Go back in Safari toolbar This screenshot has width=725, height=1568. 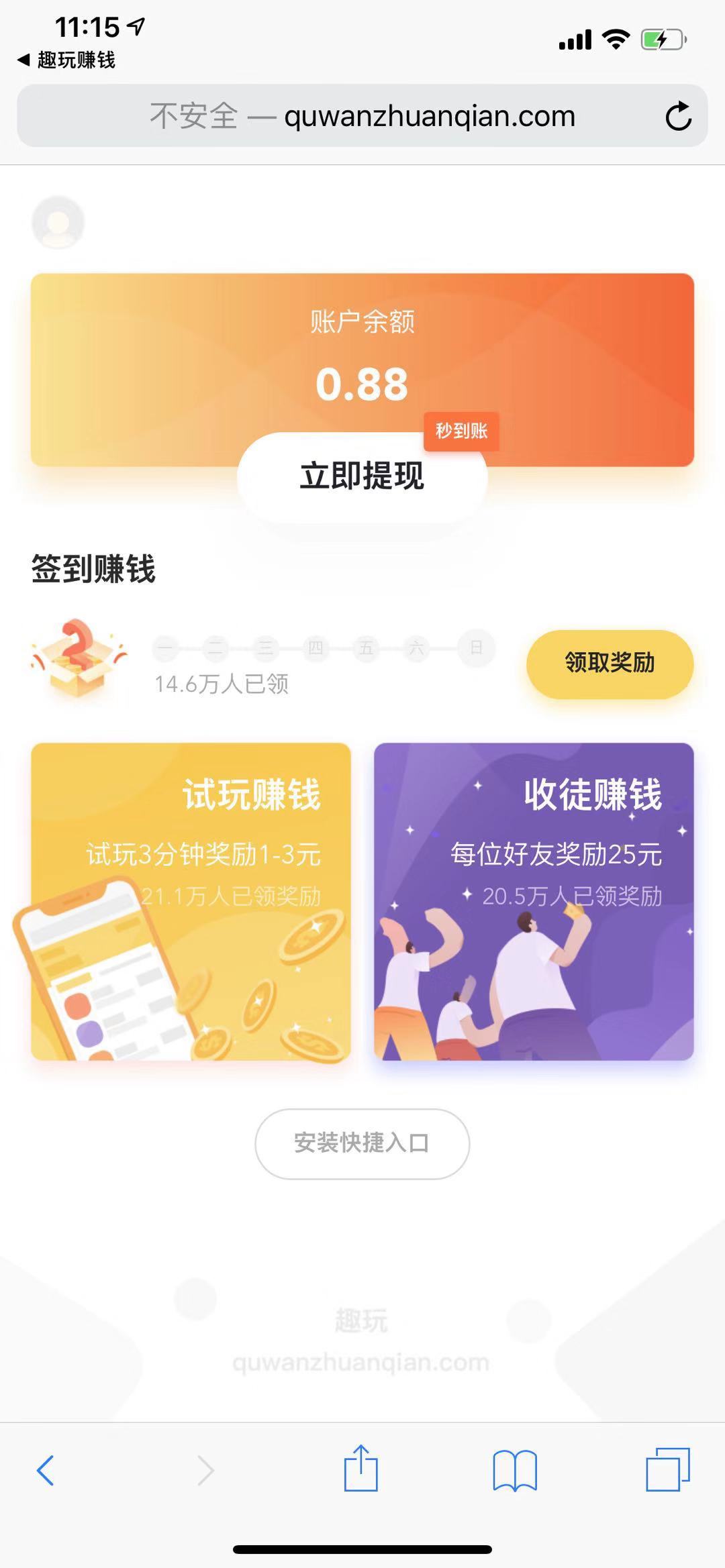45,1470
